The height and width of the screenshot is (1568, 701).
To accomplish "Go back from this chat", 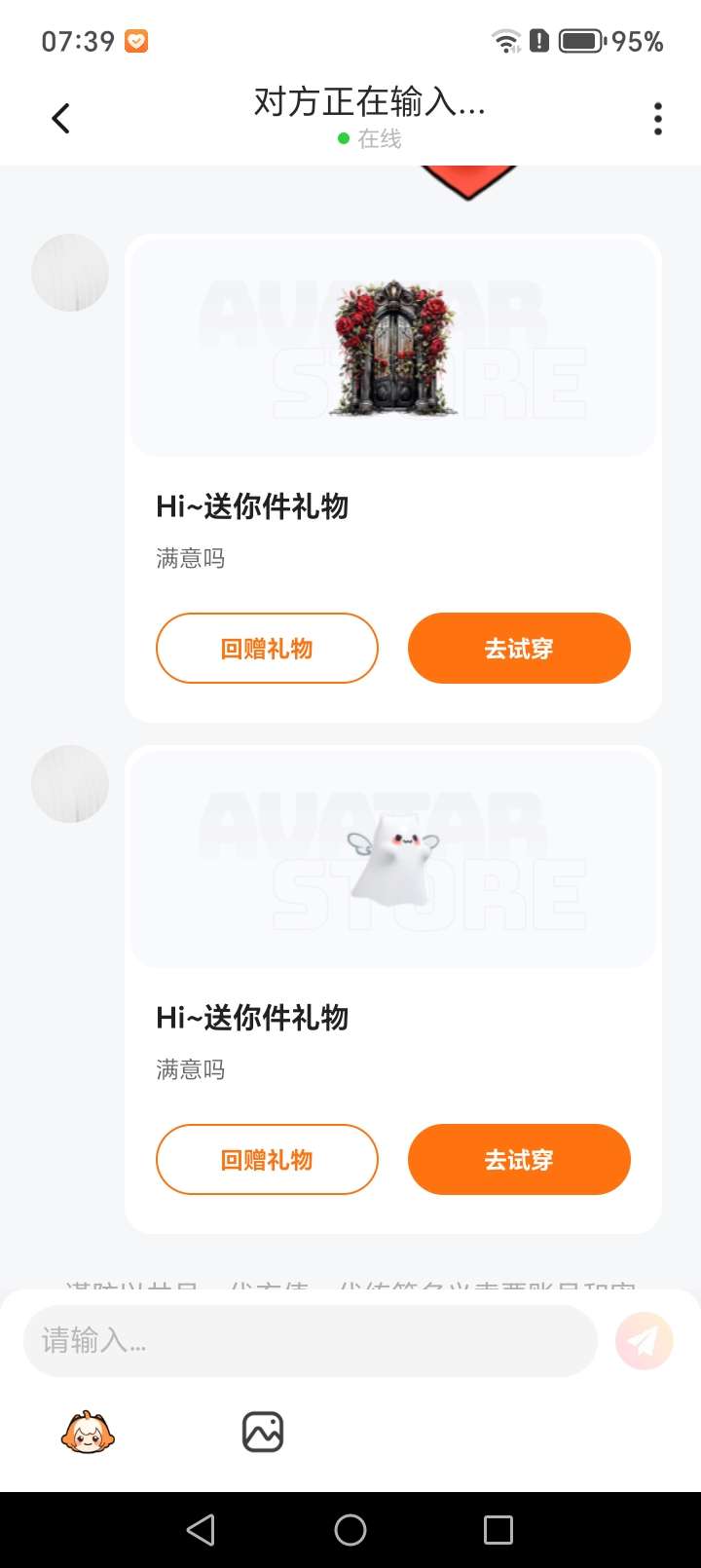I will (x=61, y=119).
